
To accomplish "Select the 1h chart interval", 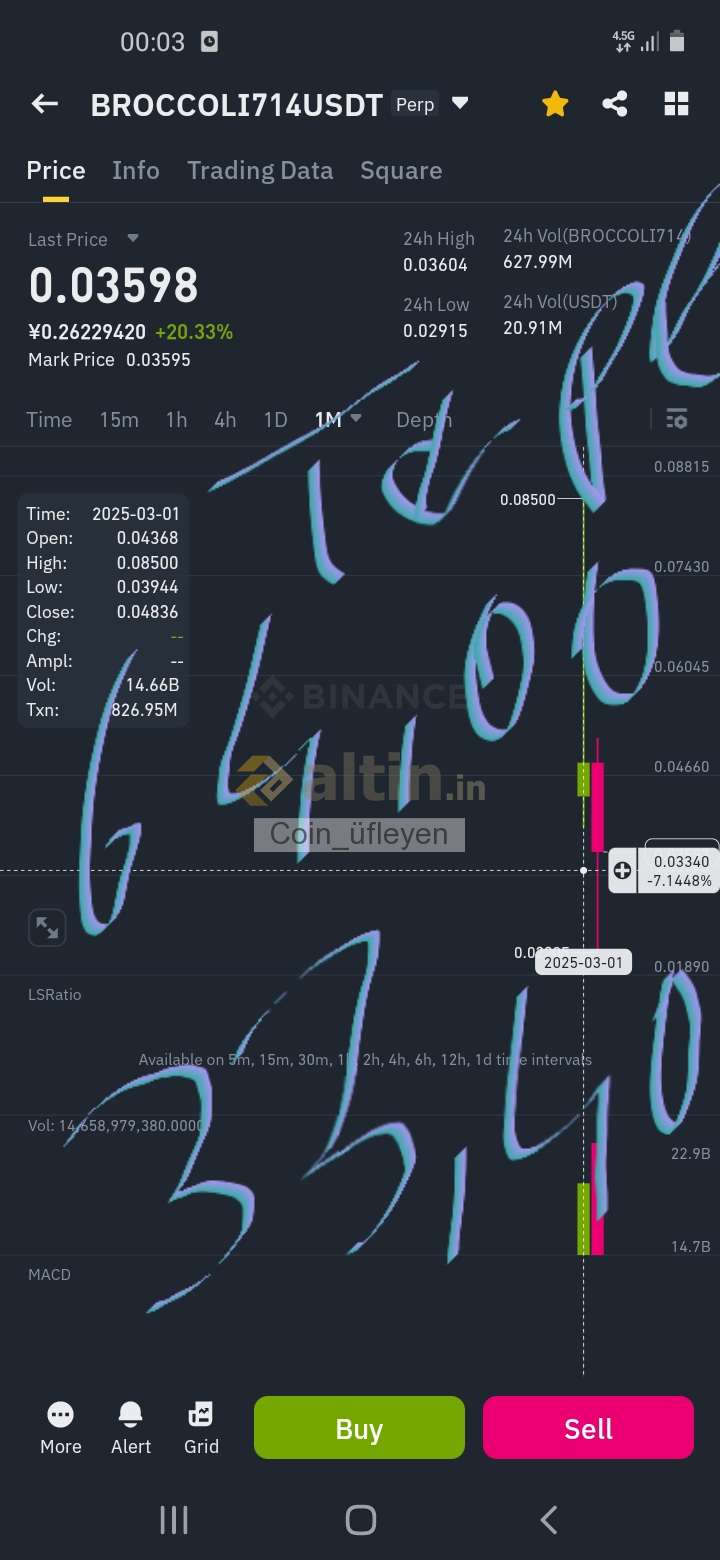I will 176,420.
